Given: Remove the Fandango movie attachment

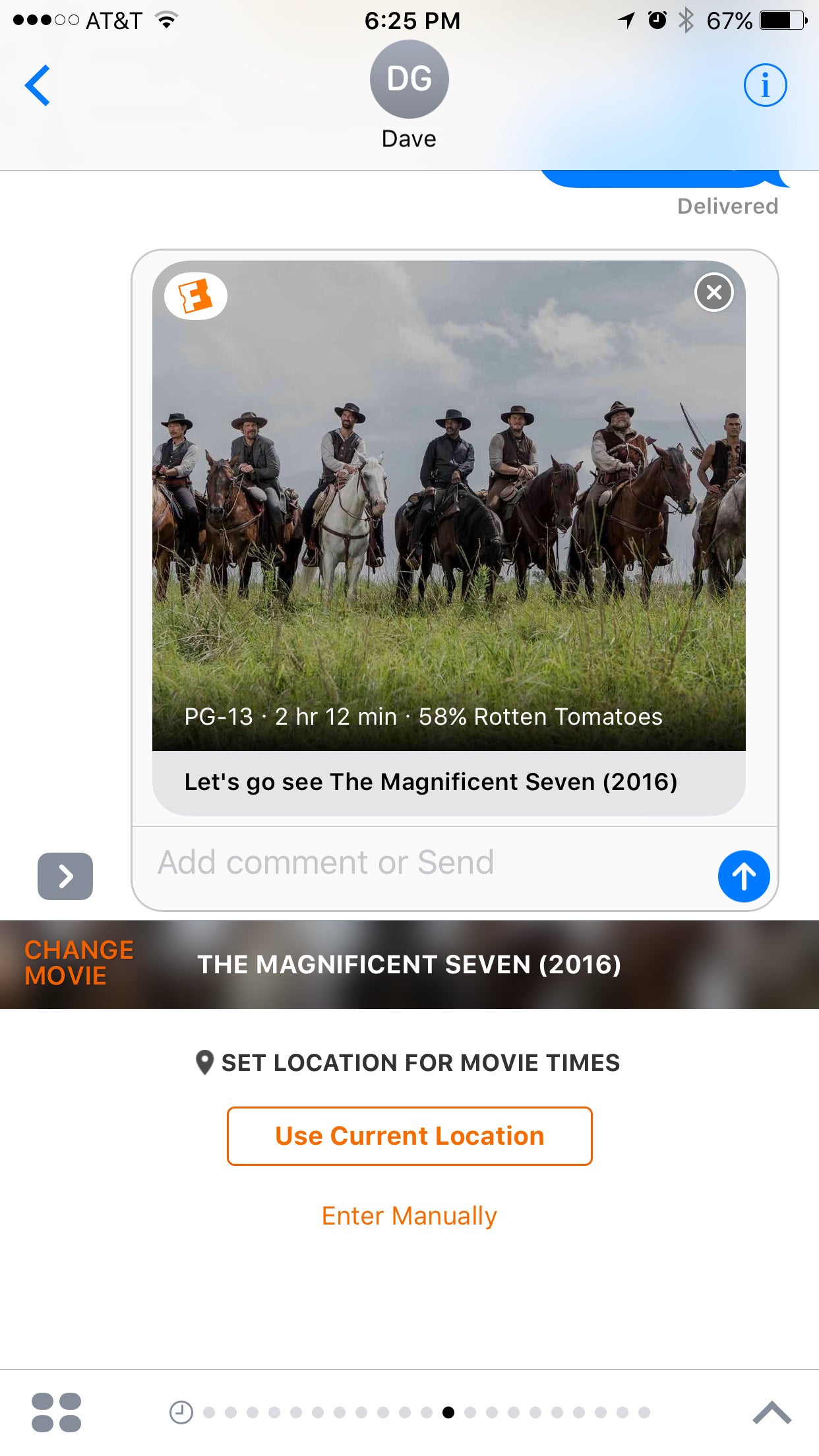Looking at the screenshot, I should tap(713, 292).
